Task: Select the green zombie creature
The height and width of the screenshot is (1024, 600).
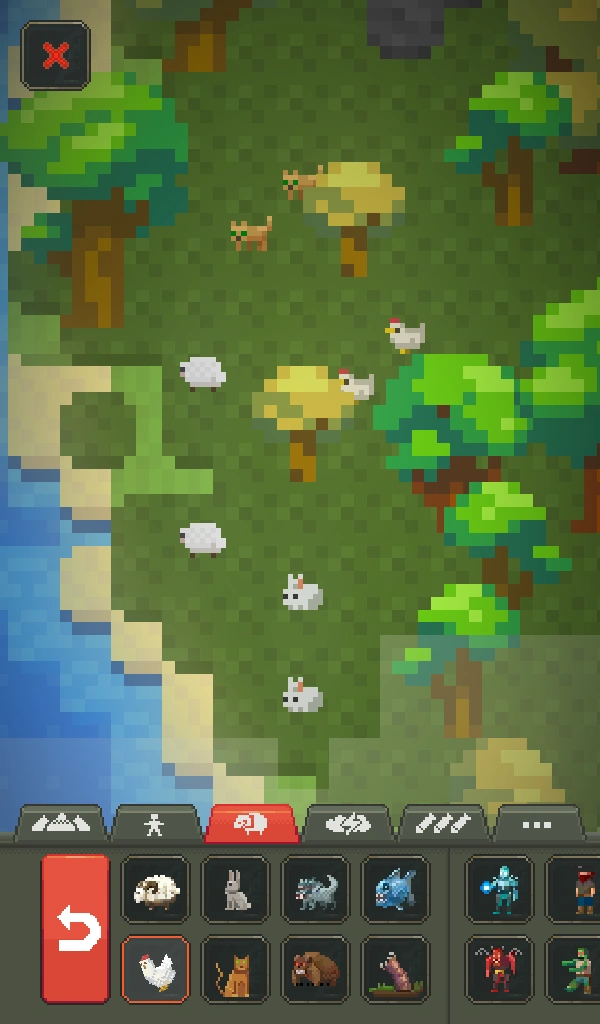Action: (x=578, y=969)
